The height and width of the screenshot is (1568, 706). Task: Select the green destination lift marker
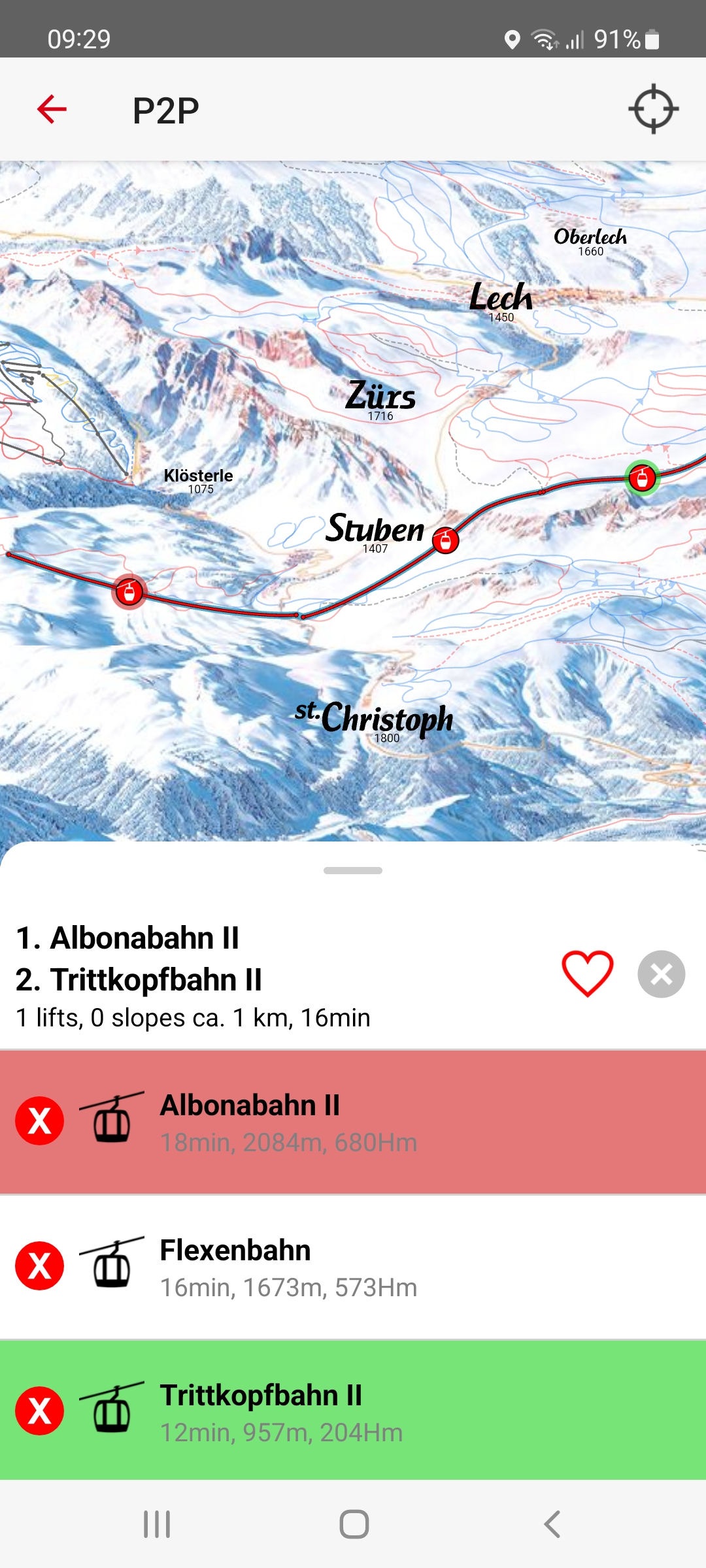642,478
